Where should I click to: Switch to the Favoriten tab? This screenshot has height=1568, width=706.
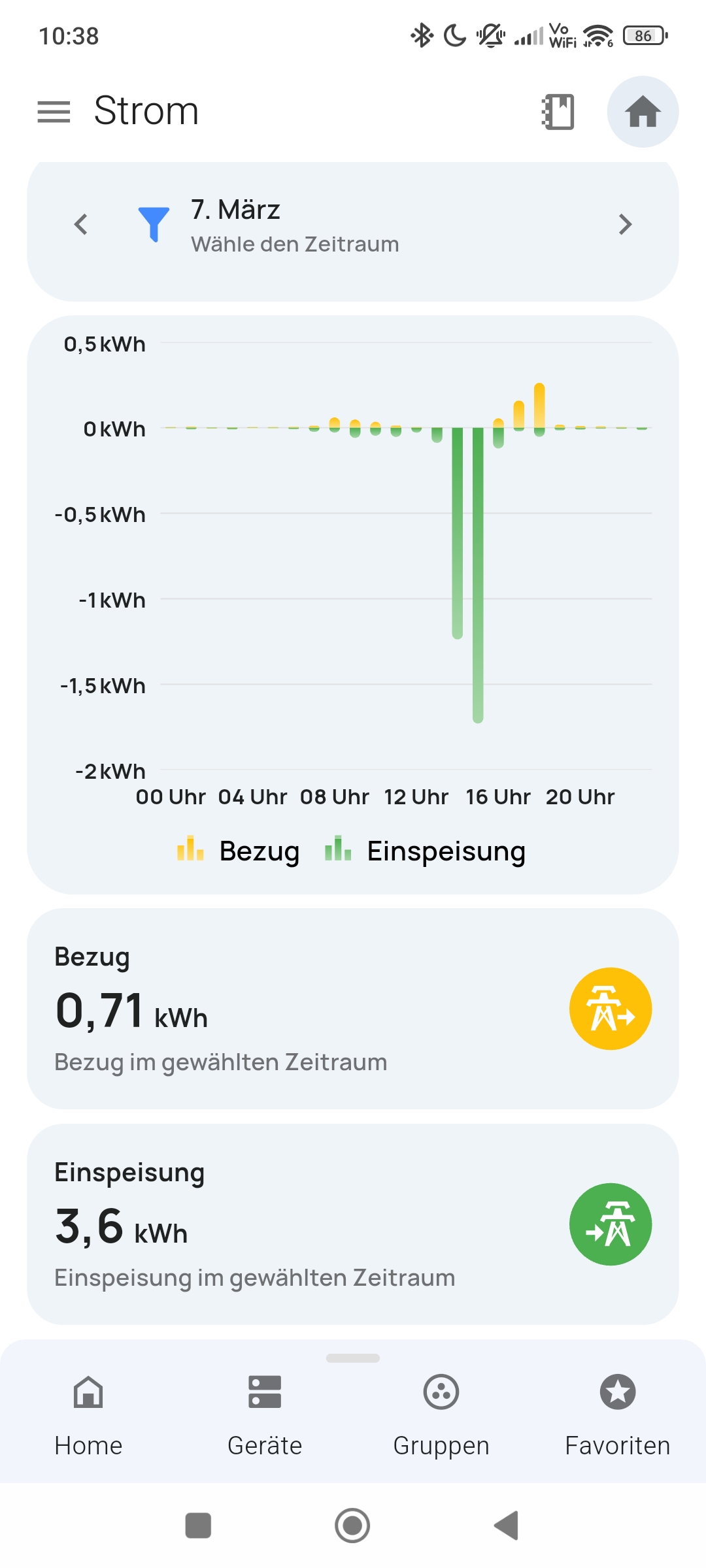tap(618, 1415)
